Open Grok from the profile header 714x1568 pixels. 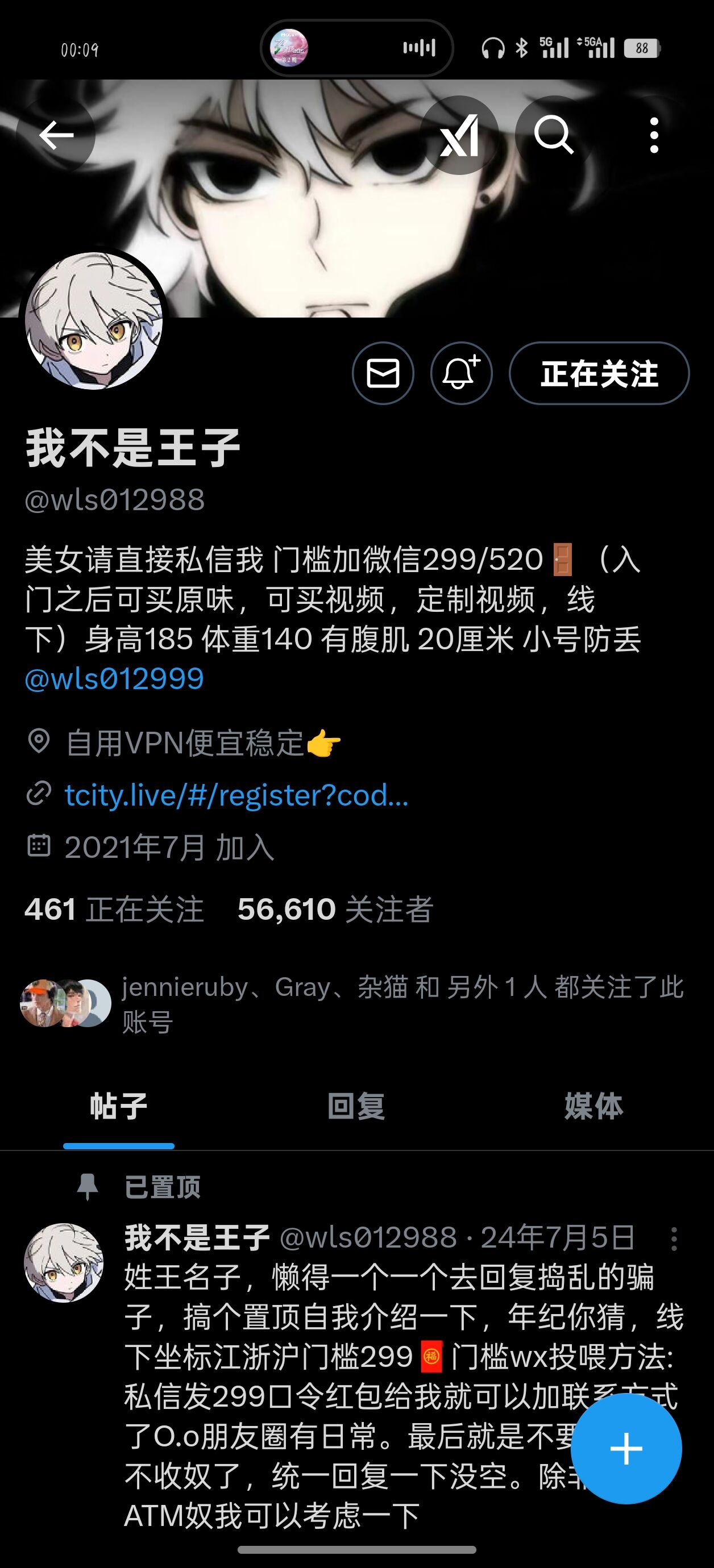click(x=459, y=135)
